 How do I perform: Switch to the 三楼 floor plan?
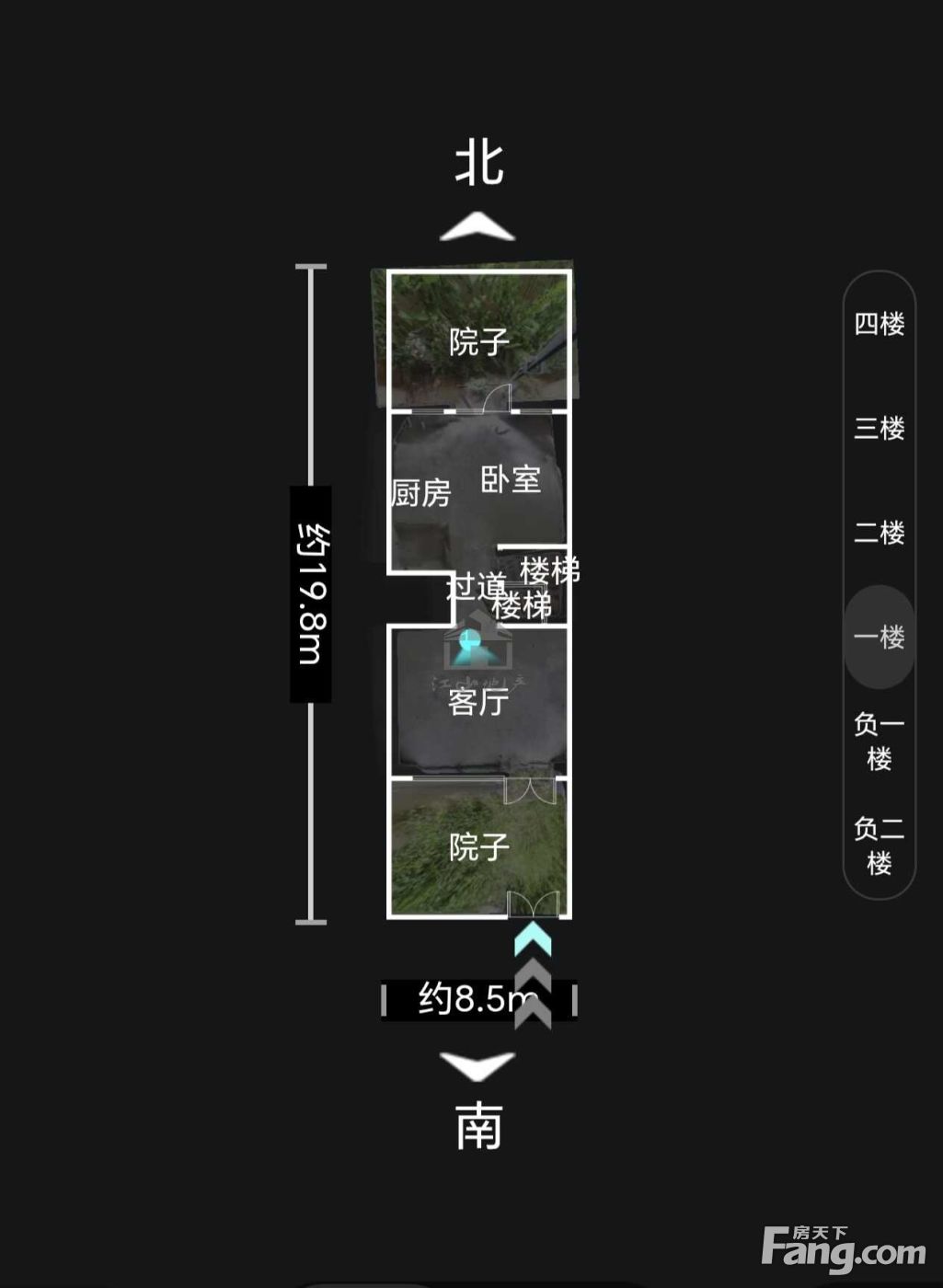coord(880,428)
